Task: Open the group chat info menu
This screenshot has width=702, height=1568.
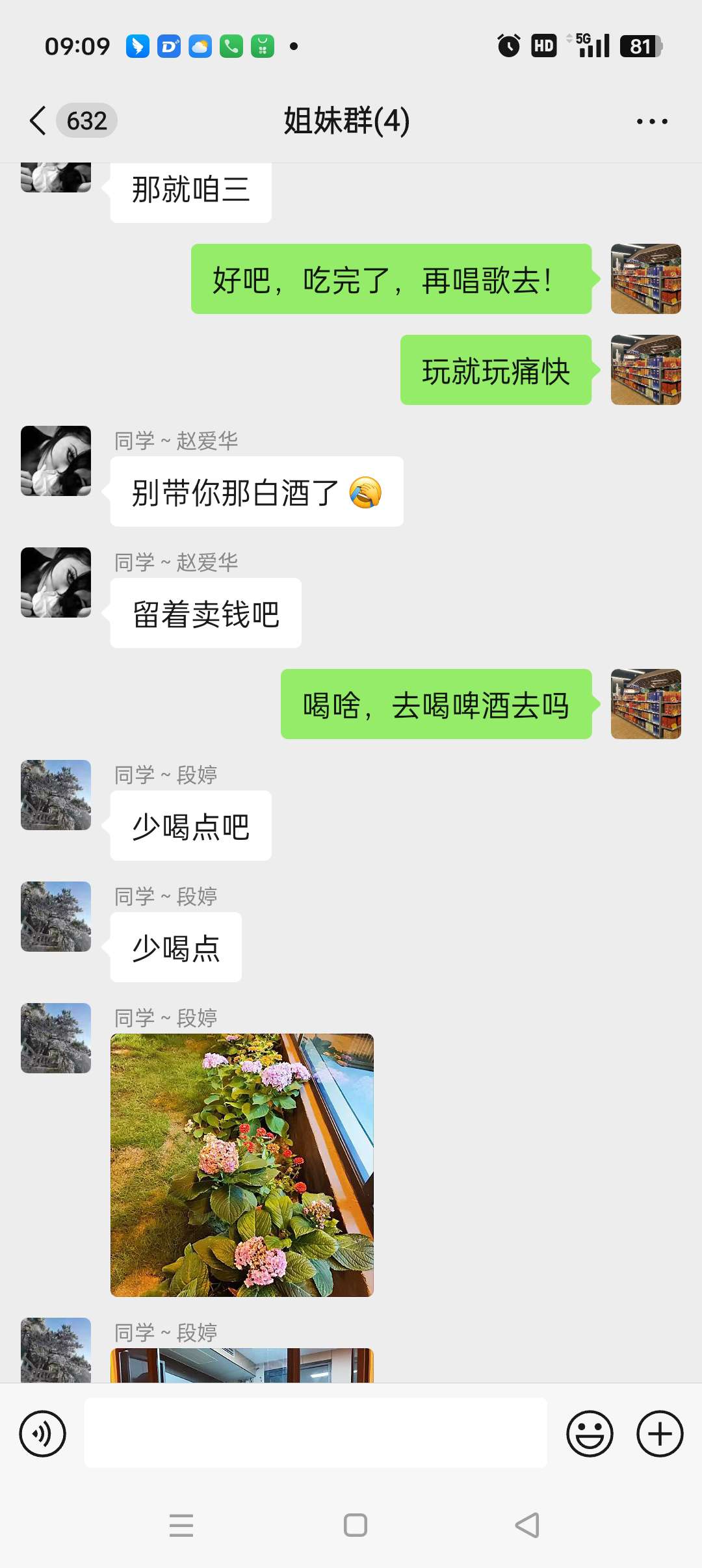Action: (652, 122)
